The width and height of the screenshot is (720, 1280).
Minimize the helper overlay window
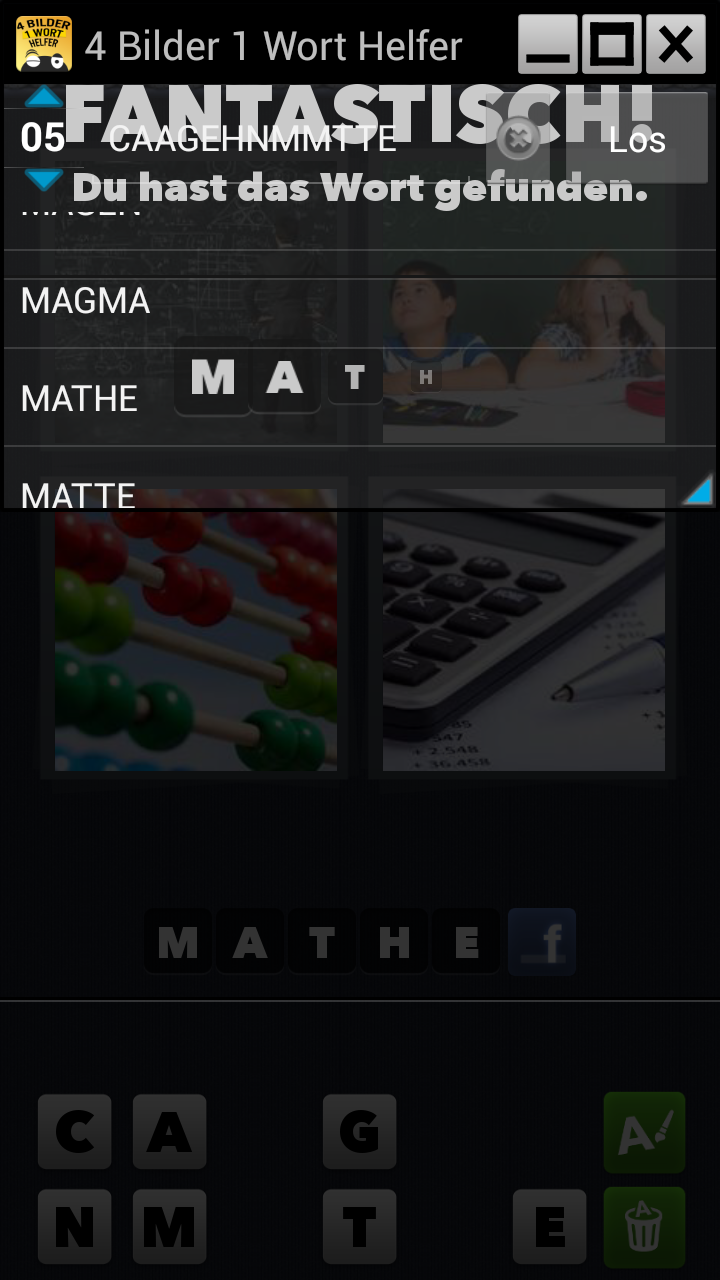pyautogui.click(x=547, y=45)
